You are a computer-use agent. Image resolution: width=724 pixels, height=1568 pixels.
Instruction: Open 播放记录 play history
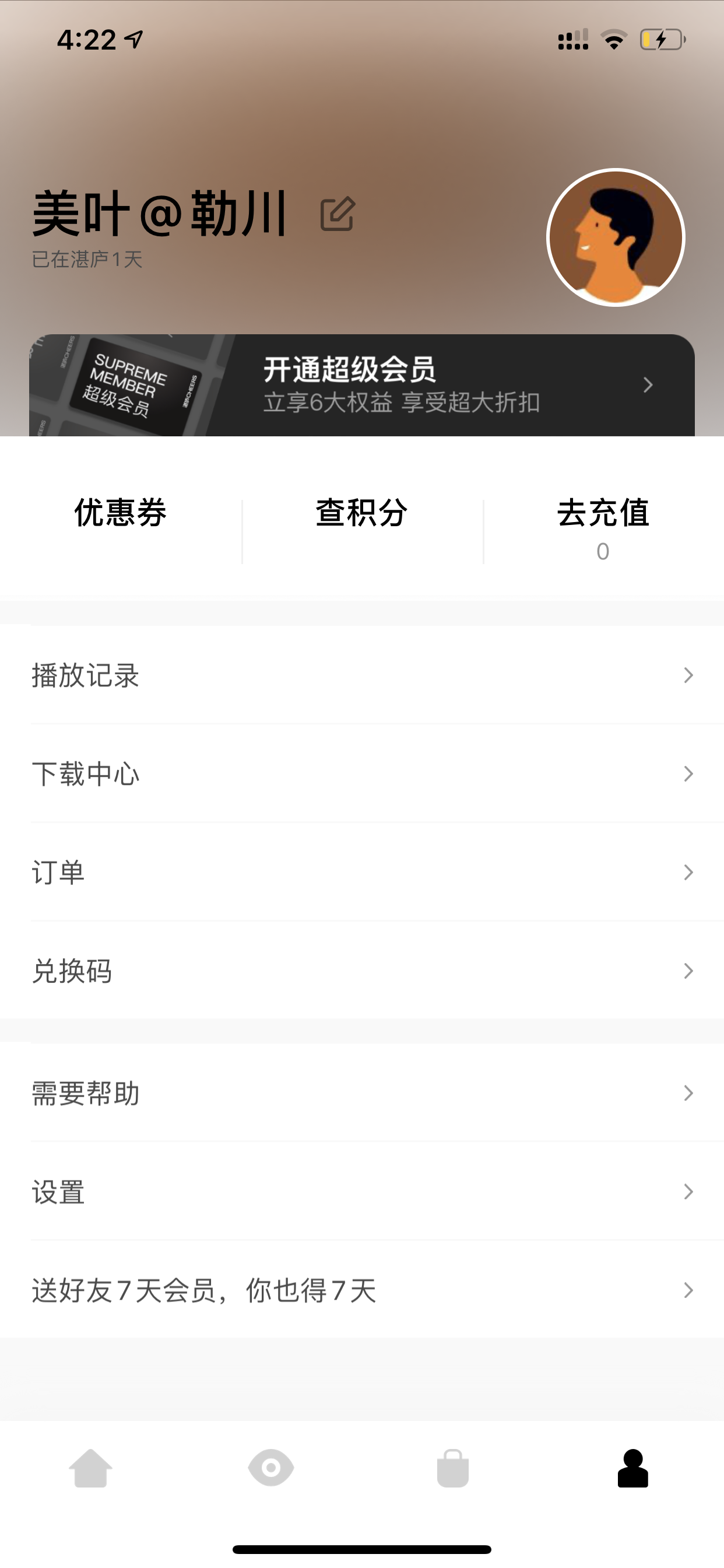click(362, 675)
